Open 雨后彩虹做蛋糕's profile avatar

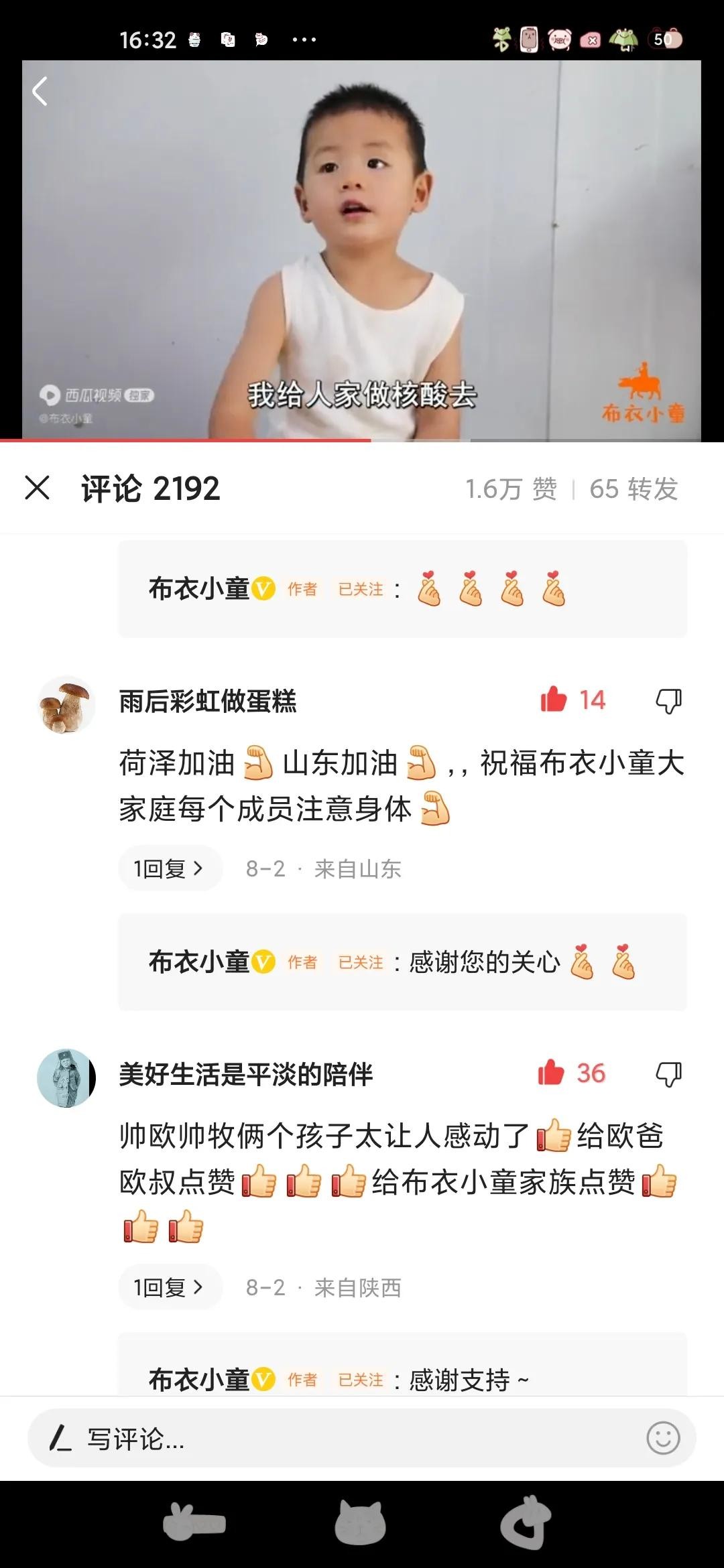click(66, 705)
